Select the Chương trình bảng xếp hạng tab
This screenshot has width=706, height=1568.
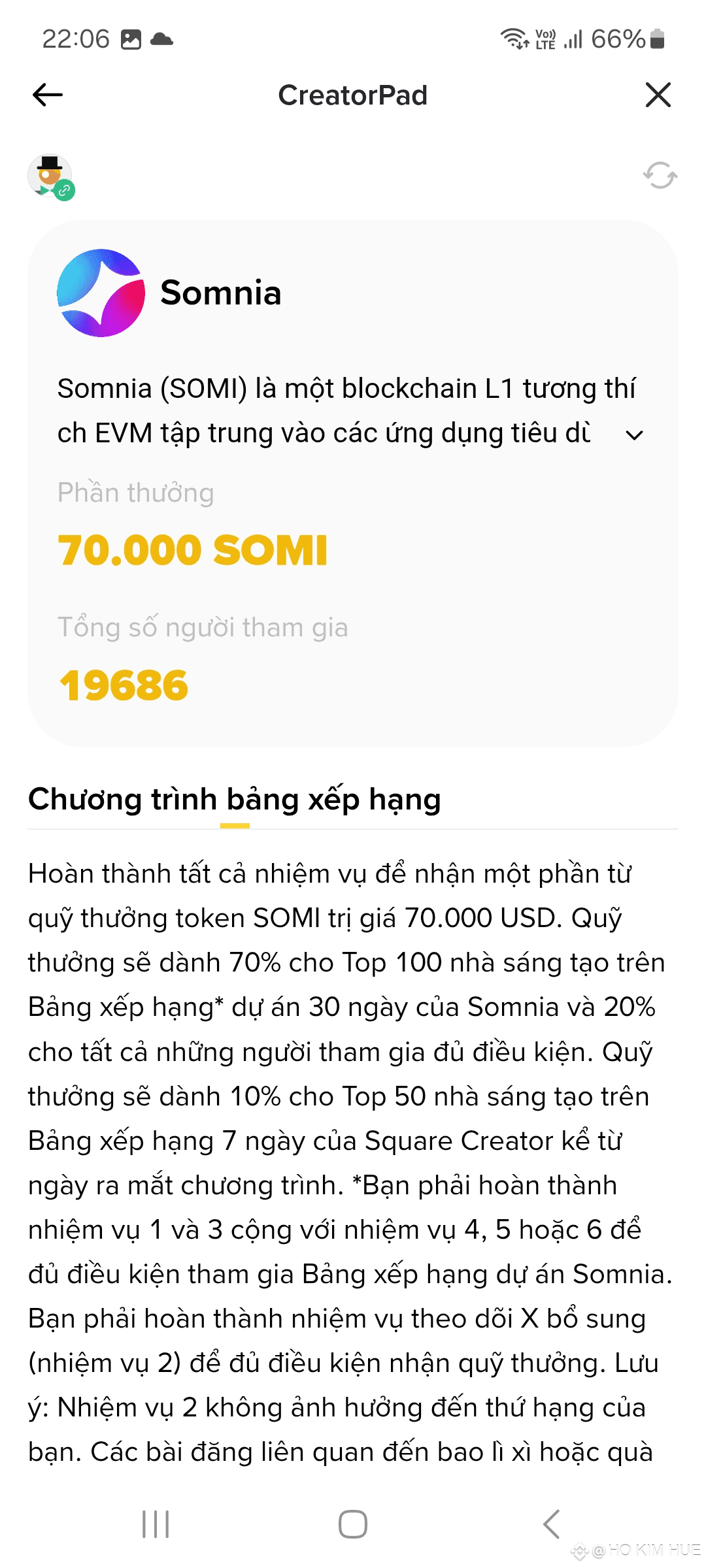click(x=235, y=800)
